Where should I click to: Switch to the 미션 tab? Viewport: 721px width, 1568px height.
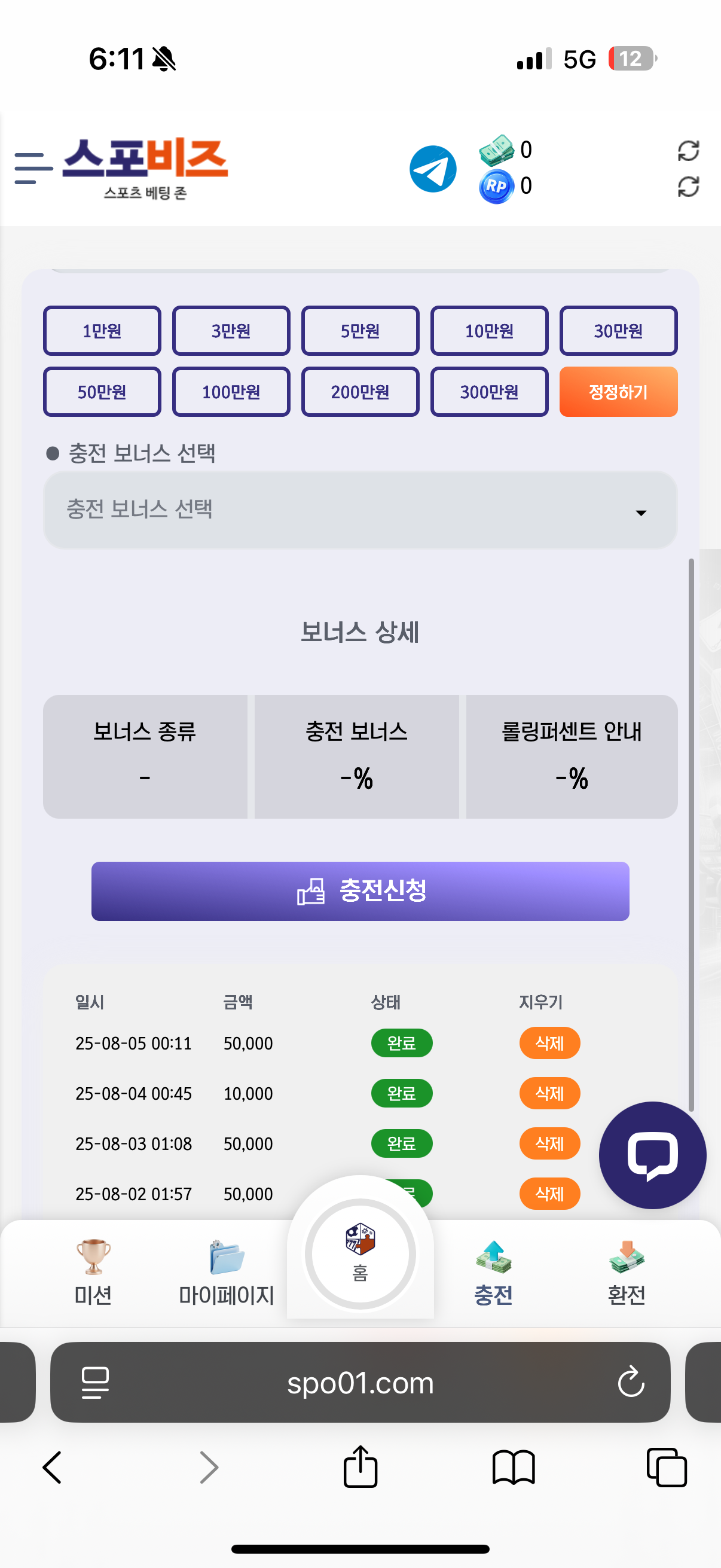coord(93,1272)
